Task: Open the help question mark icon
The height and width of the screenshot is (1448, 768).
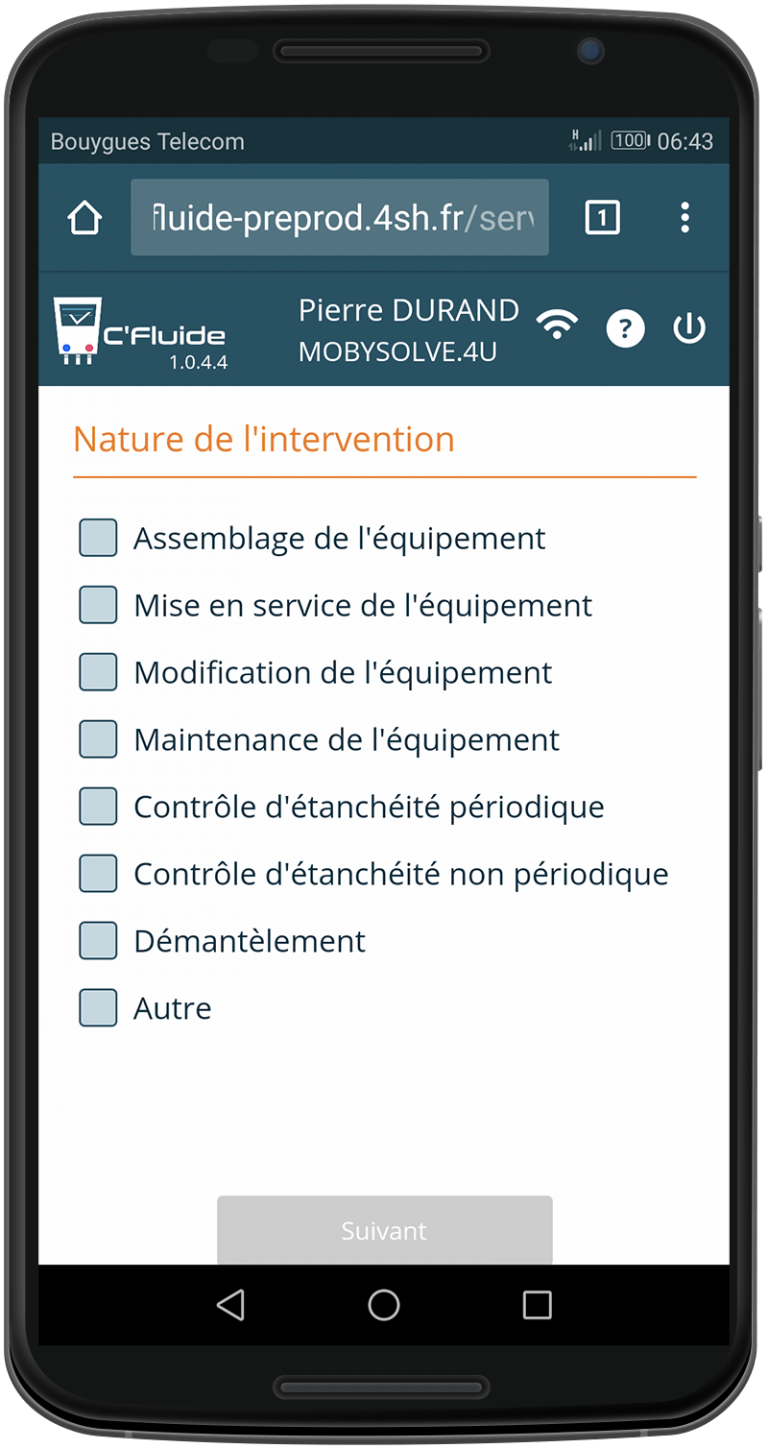Action: point(626,328)
